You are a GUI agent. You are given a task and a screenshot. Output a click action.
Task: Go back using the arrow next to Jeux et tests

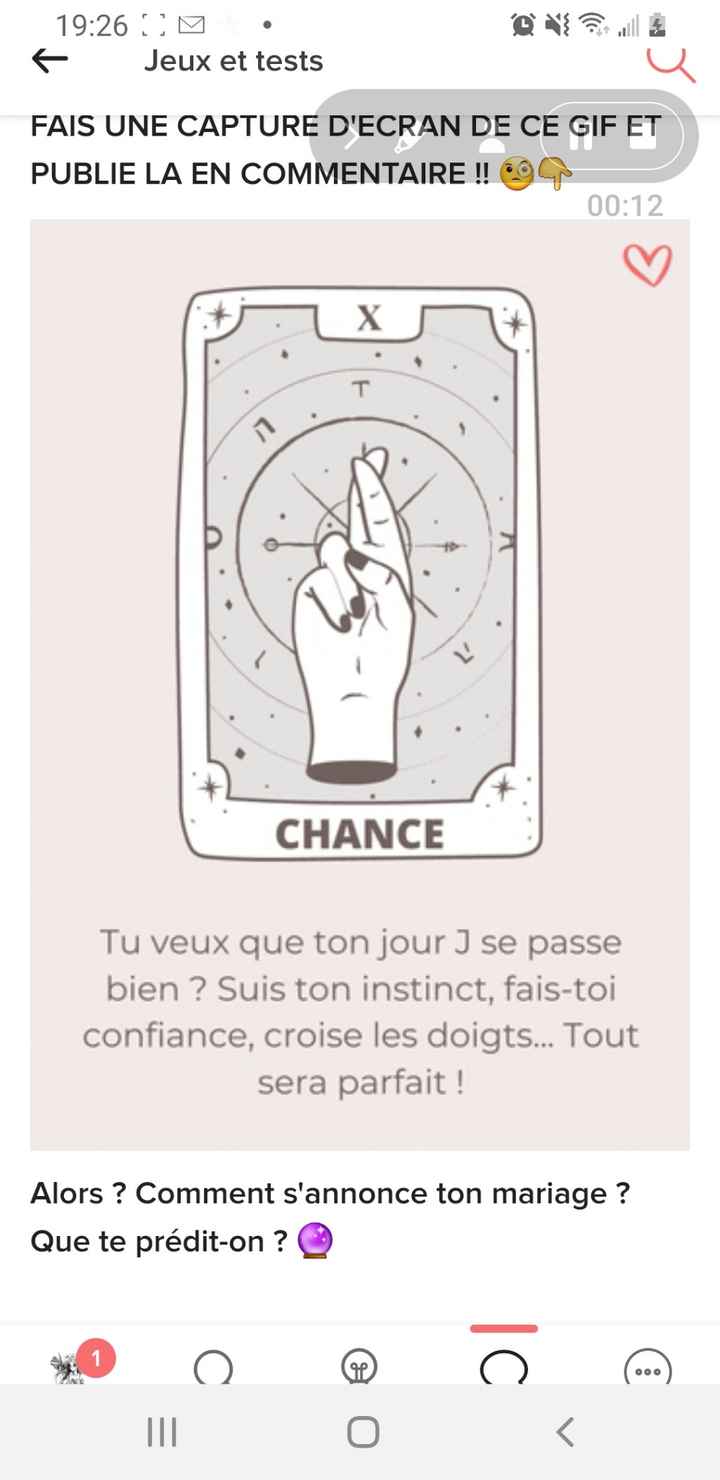coord(50,61)
